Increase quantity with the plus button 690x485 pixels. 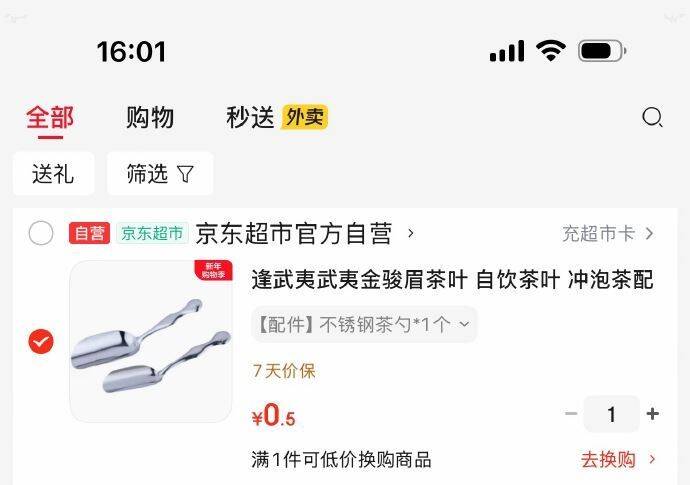click(x=653, y=414)
